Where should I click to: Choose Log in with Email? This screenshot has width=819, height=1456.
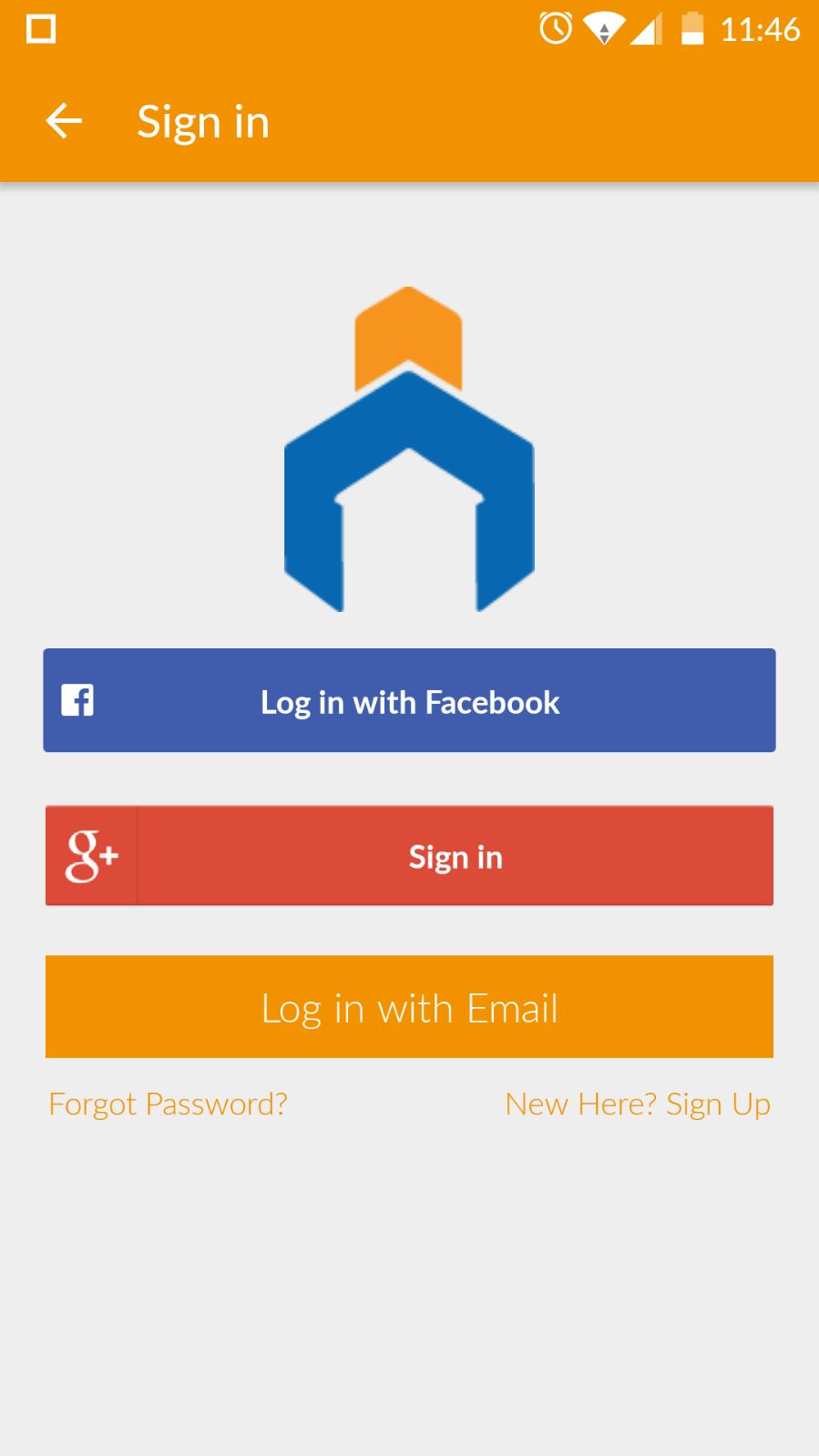click(x=409, y=1007)
